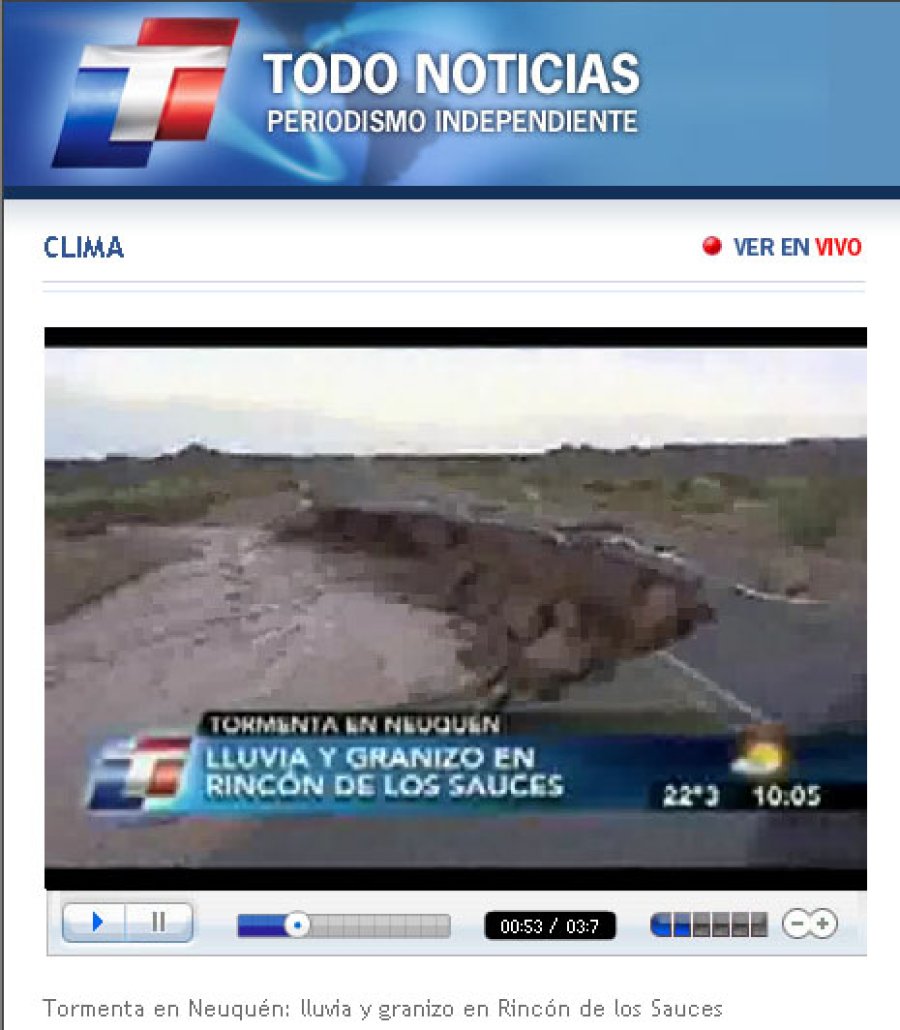Adjust the volume level bar

click(x=708, y=926)
